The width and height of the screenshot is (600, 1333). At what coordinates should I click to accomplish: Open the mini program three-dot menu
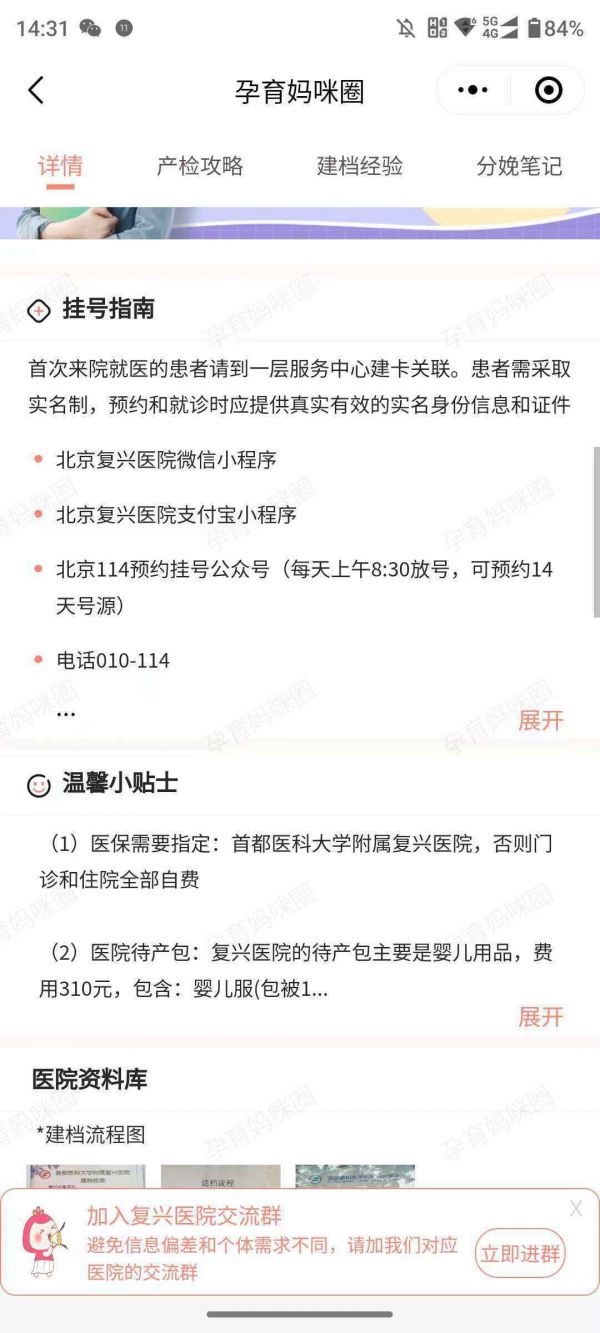(x=472, y=91)
